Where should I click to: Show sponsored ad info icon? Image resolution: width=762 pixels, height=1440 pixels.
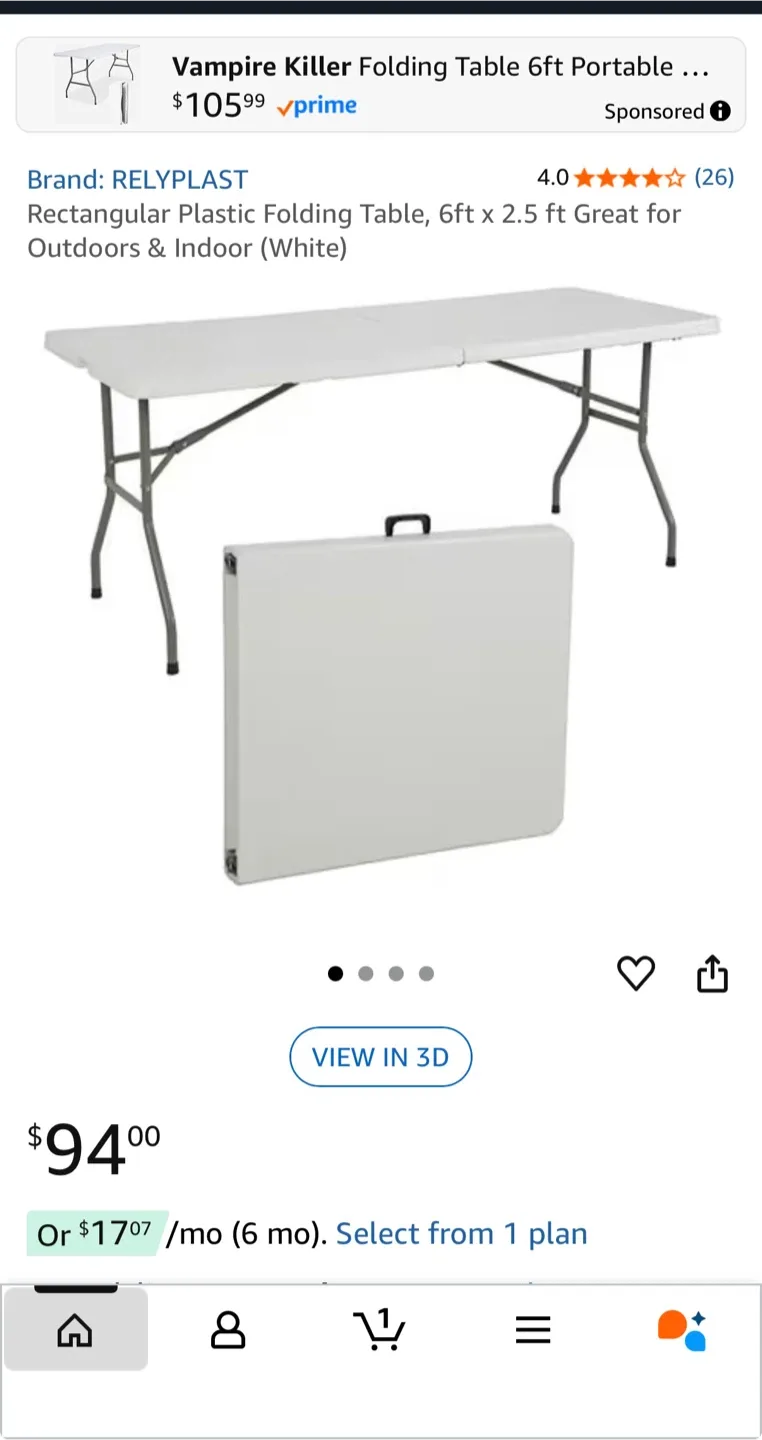pos(720,111)
